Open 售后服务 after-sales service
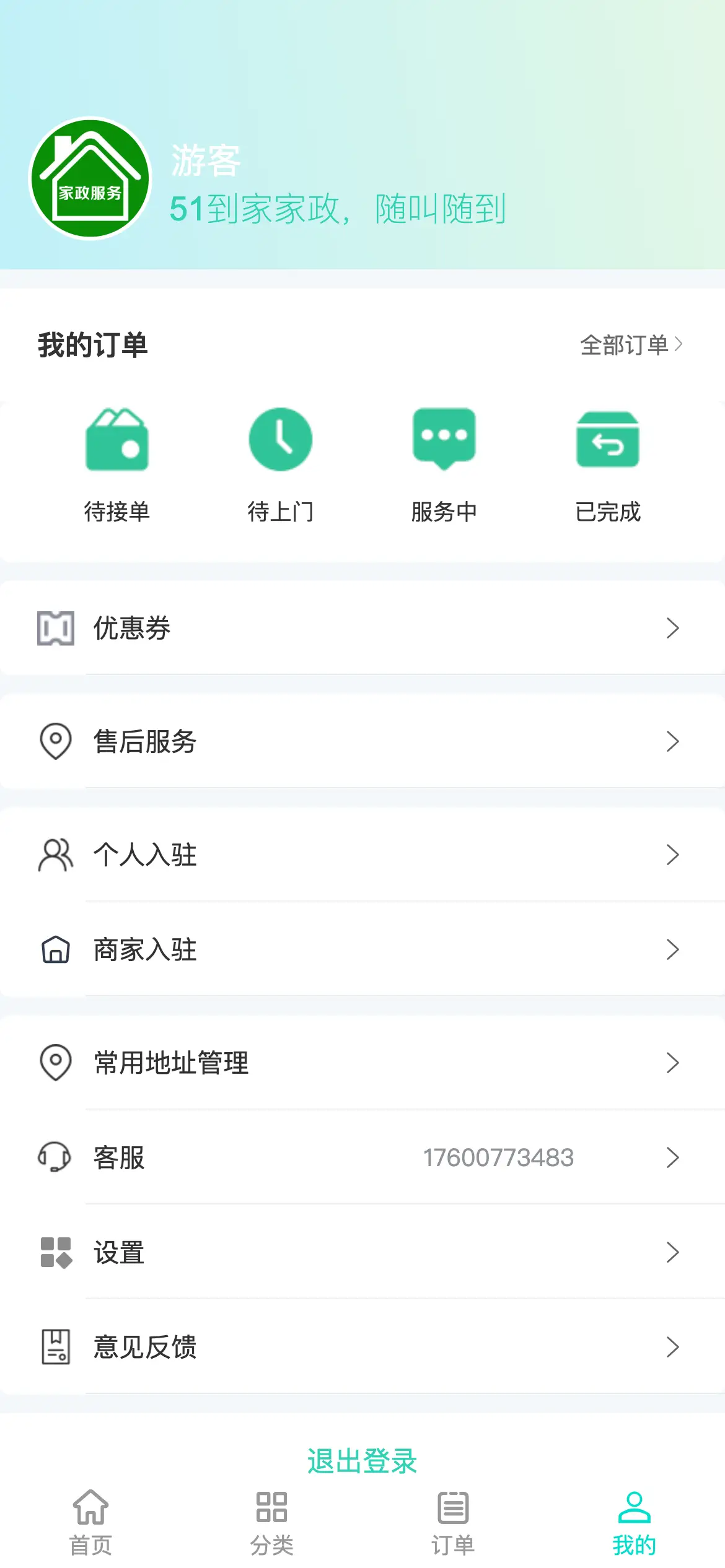This screenshot has height=1568, width=725. [x=362, y=741]
